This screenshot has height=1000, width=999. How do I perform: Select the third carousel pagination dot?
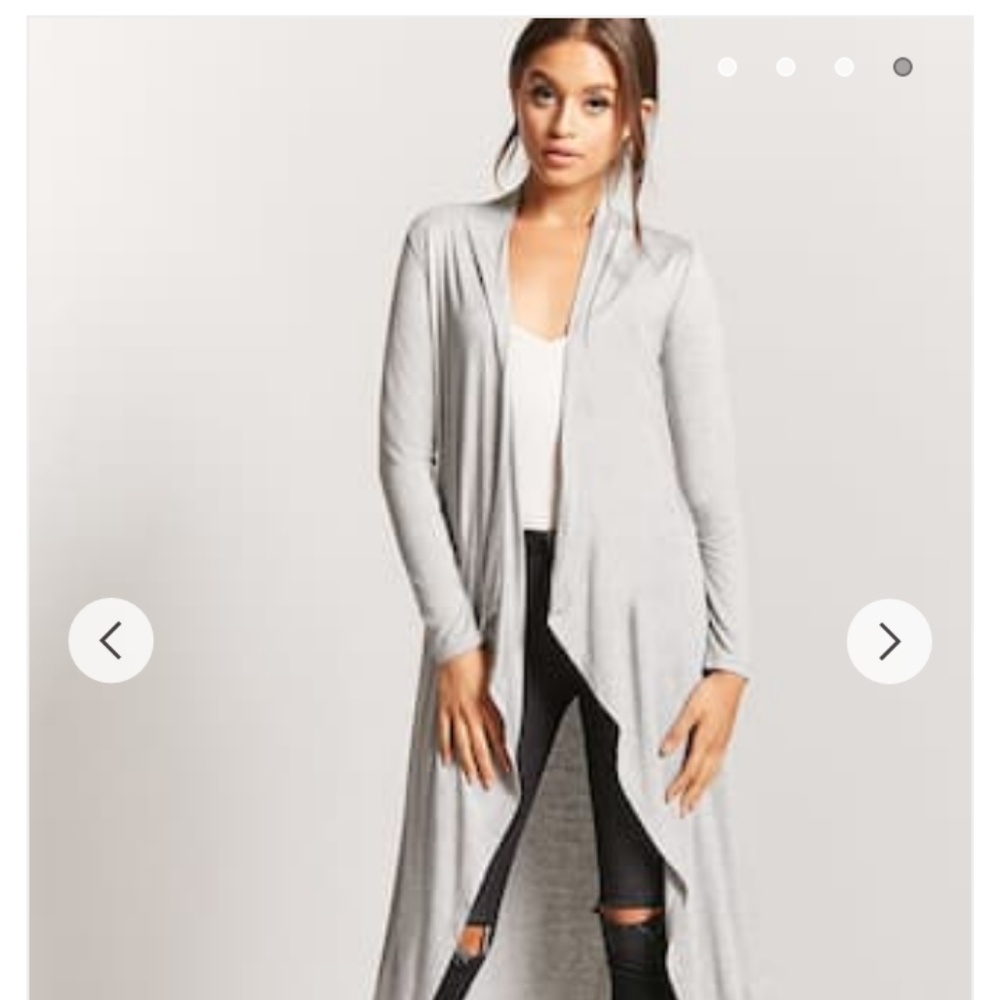pos(845,66)
